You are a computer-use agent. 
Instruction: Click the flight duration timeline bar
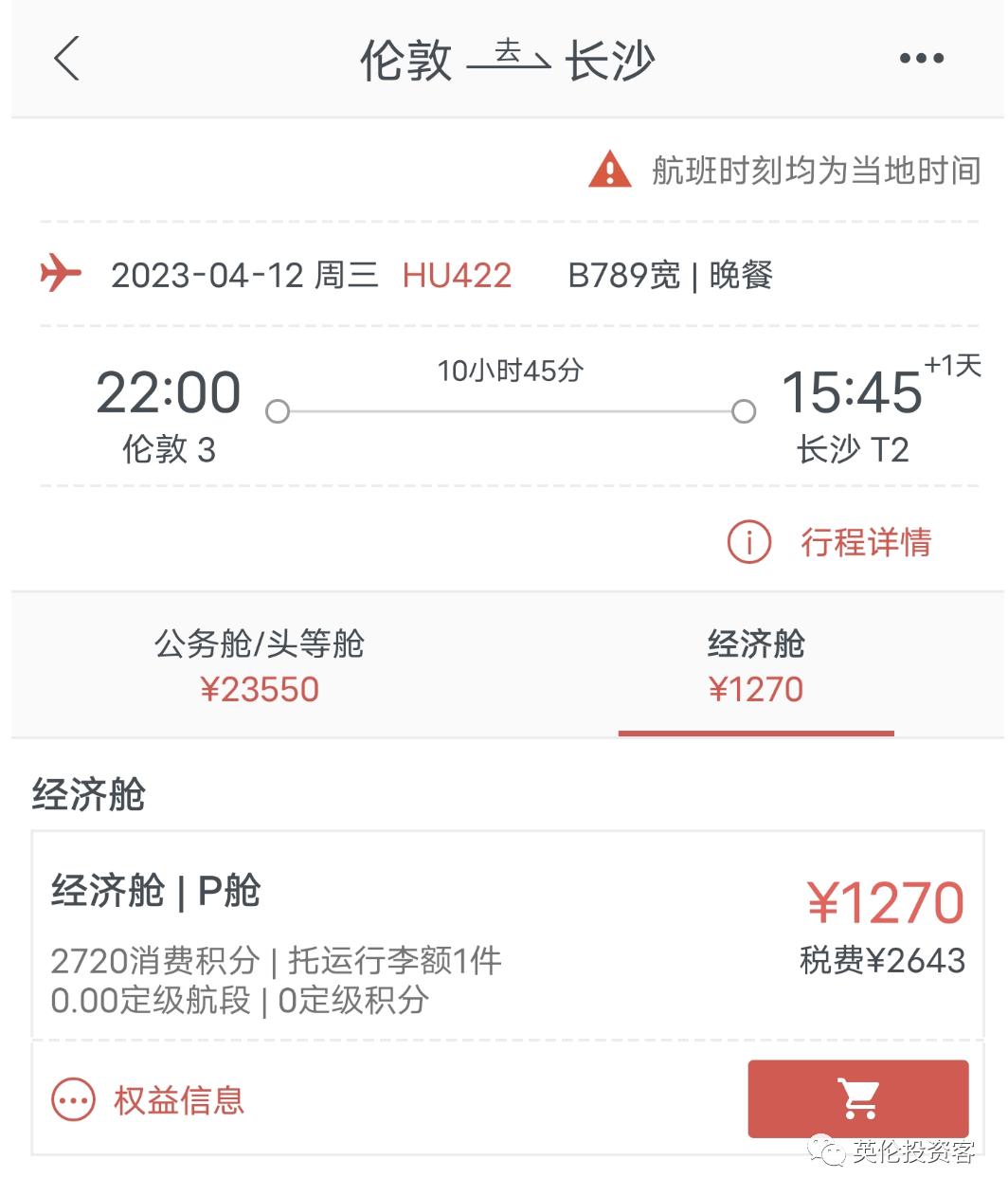pos(510,411)
